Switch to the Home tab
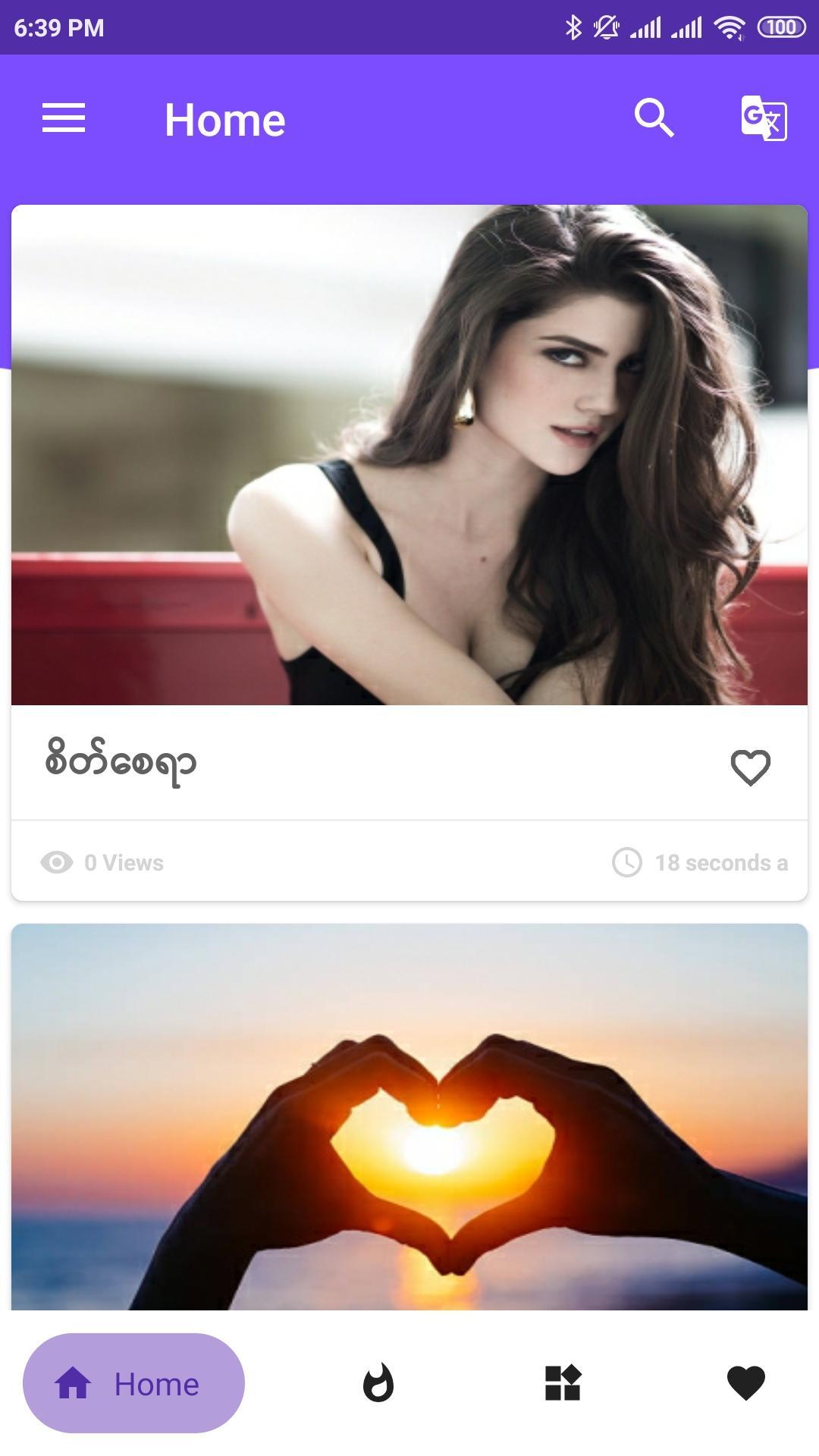The width and height of the screenshot is (819, 1456). (133, 1383)
